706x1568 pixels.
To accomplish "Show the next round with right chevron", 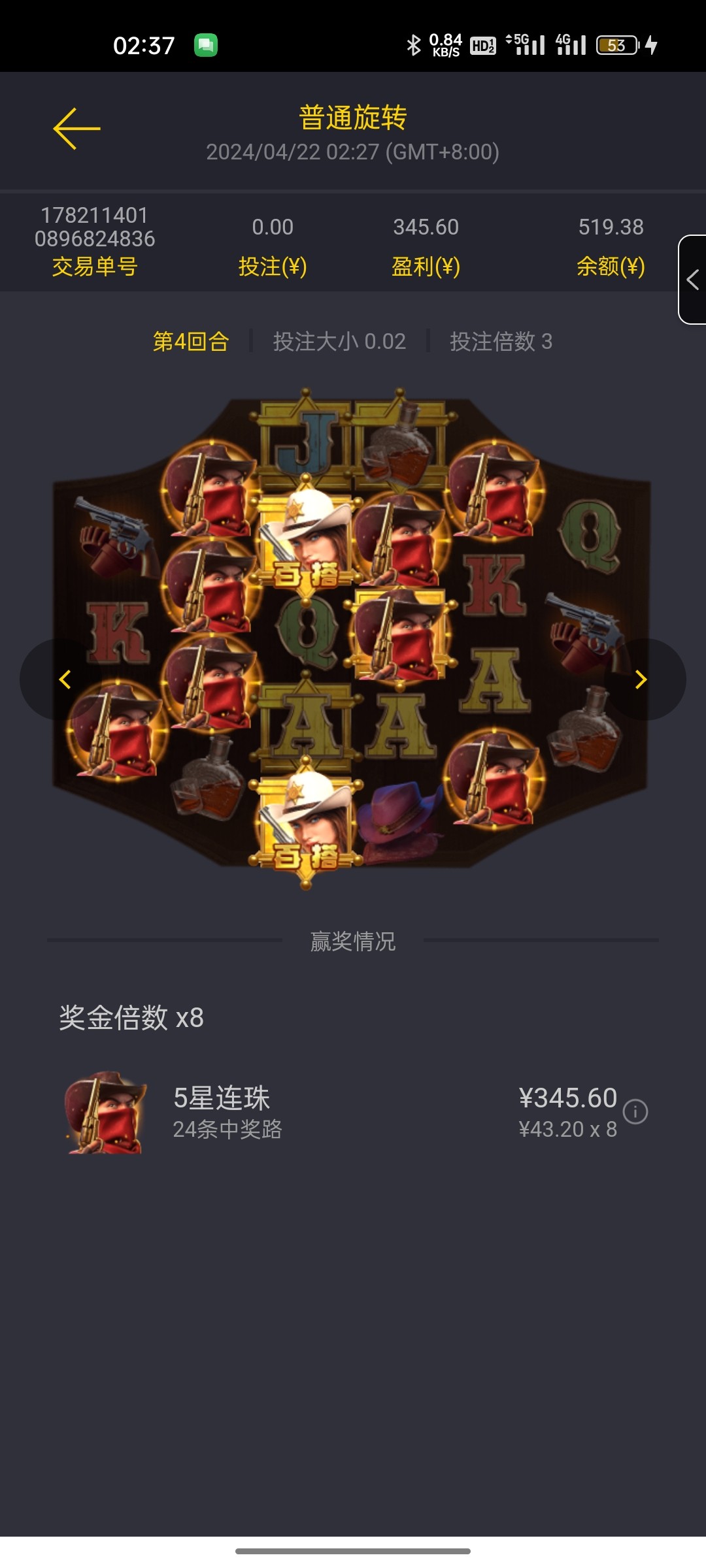I will coord(641,679).
